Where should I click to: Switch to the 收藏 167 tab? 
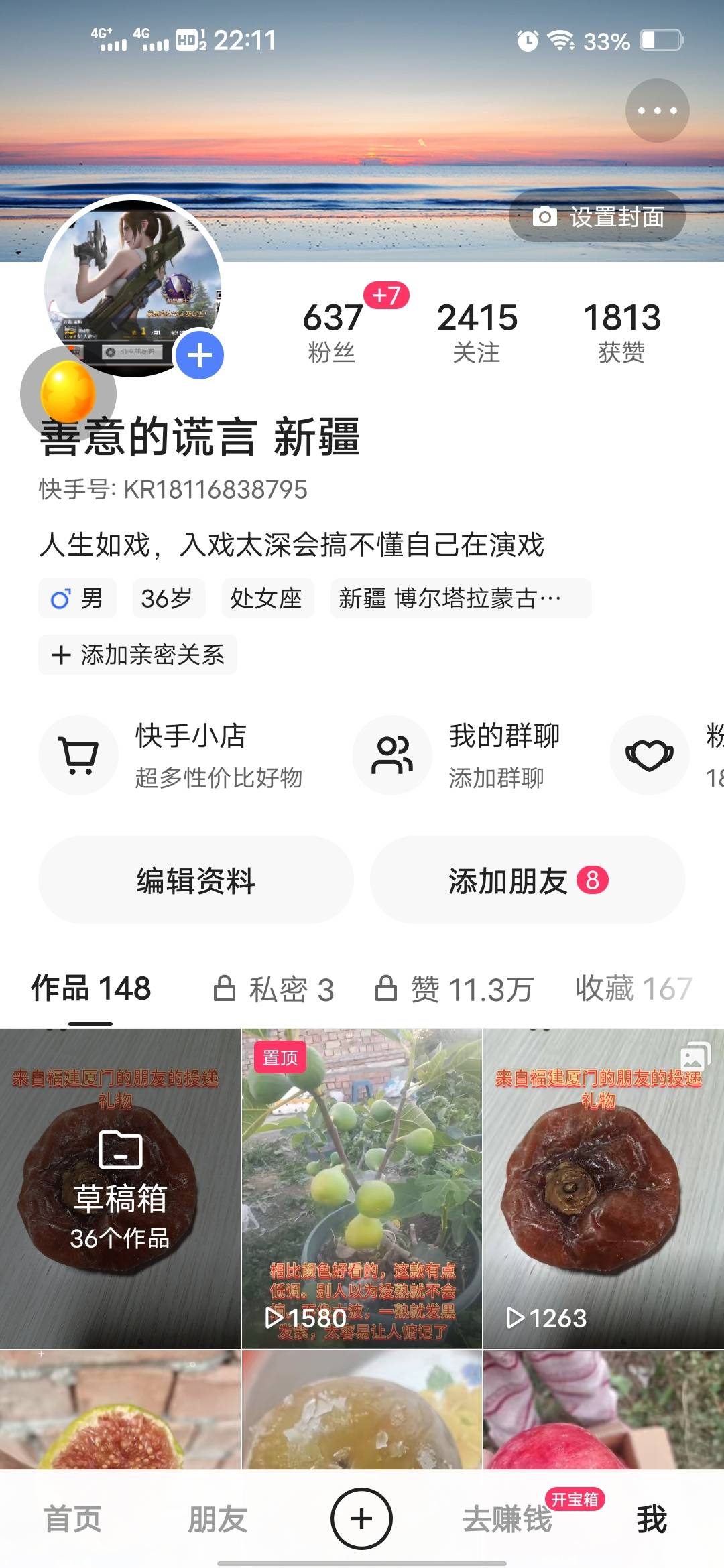pyautogui.click(x=633, y=989)
